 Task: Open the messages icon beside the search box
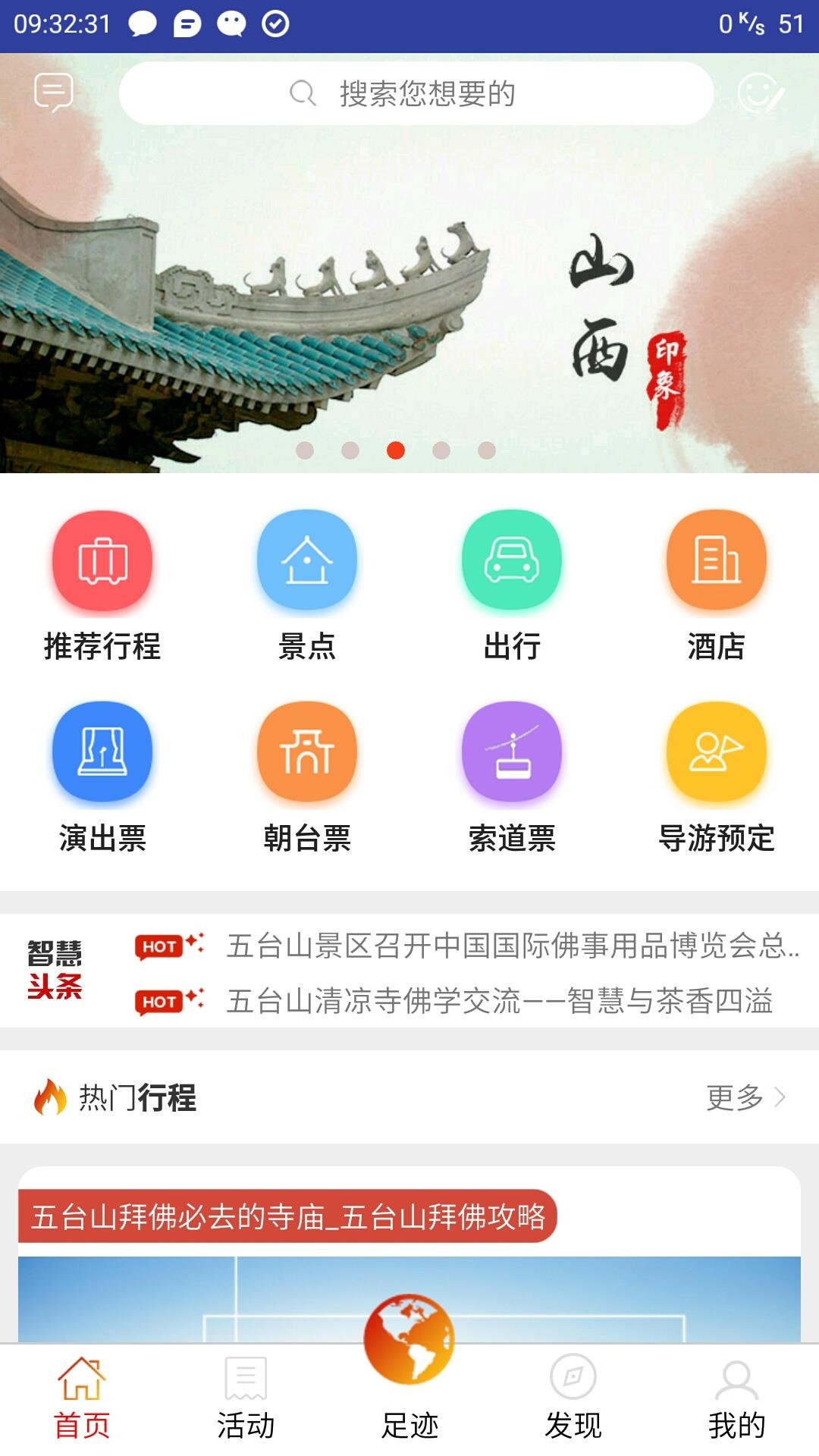click(53, 93)
